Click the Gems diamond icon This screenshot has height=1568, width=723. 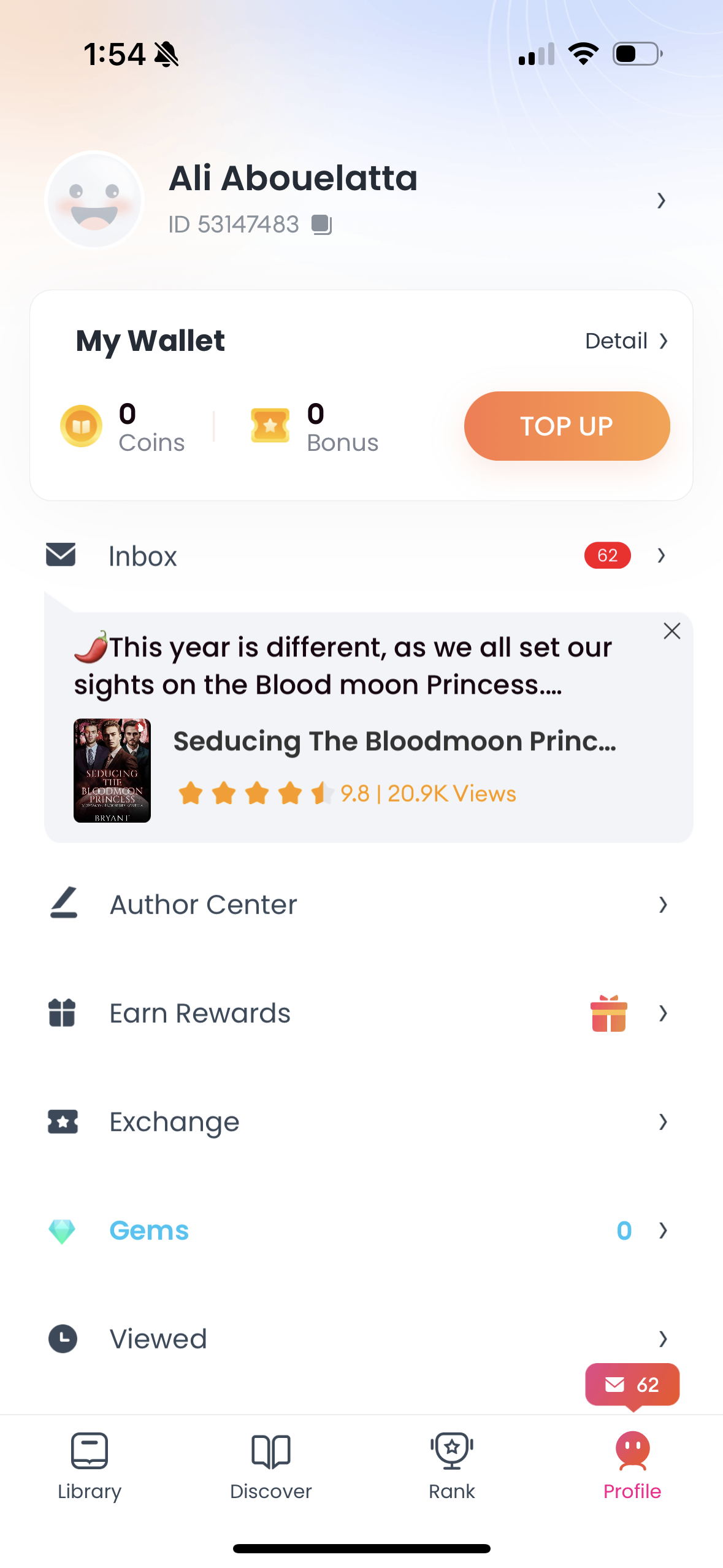pos(63,1231)
